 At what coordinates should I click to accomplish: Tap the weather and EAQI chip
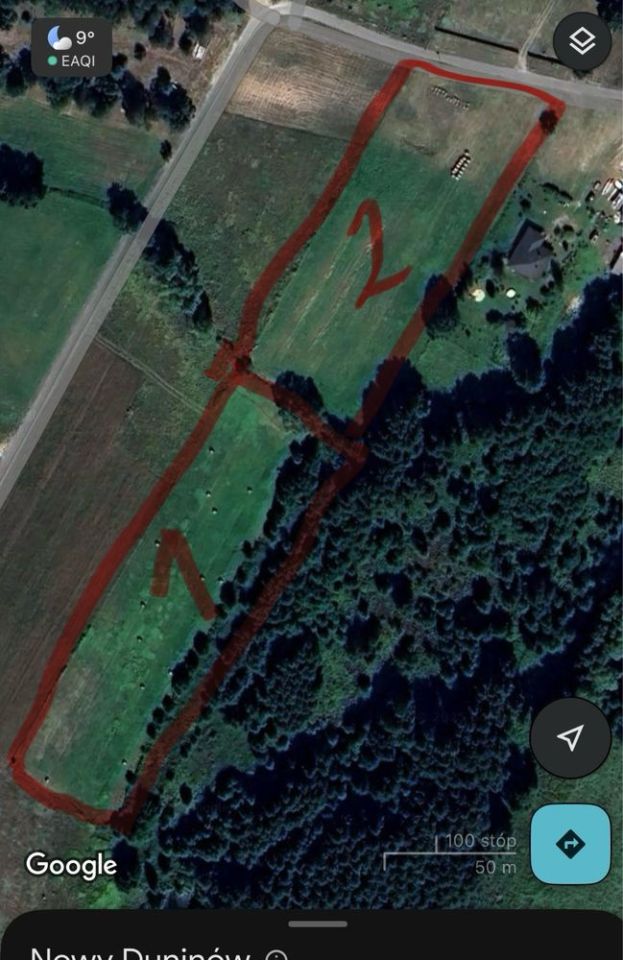[72, 48]
